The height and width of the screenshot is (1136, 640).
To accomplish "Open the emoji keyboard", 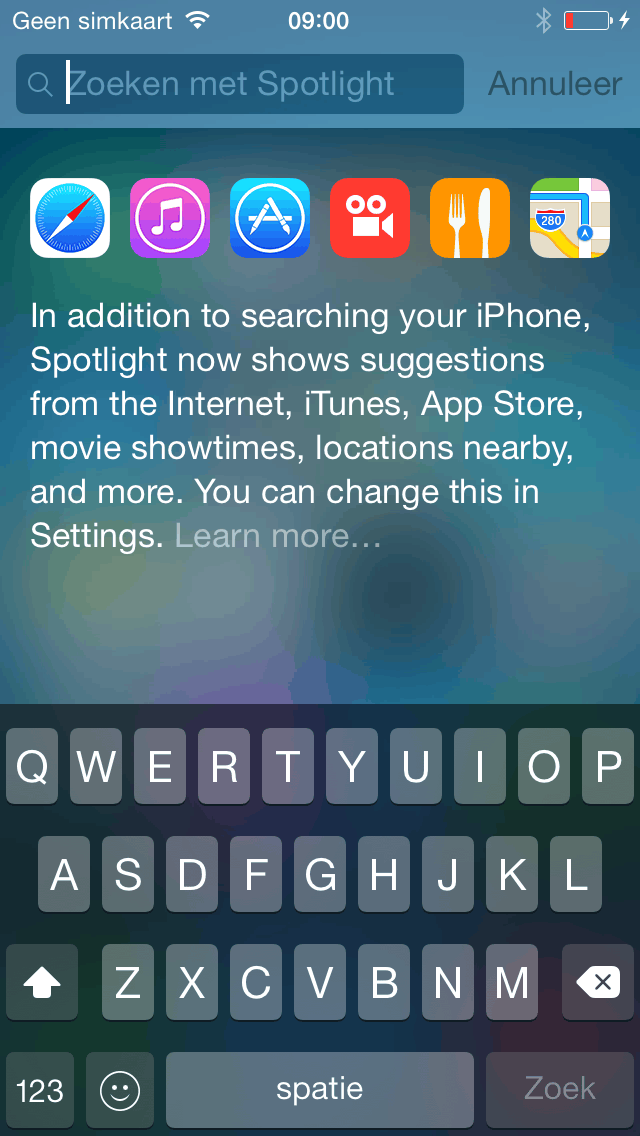I will (120, 1090).
